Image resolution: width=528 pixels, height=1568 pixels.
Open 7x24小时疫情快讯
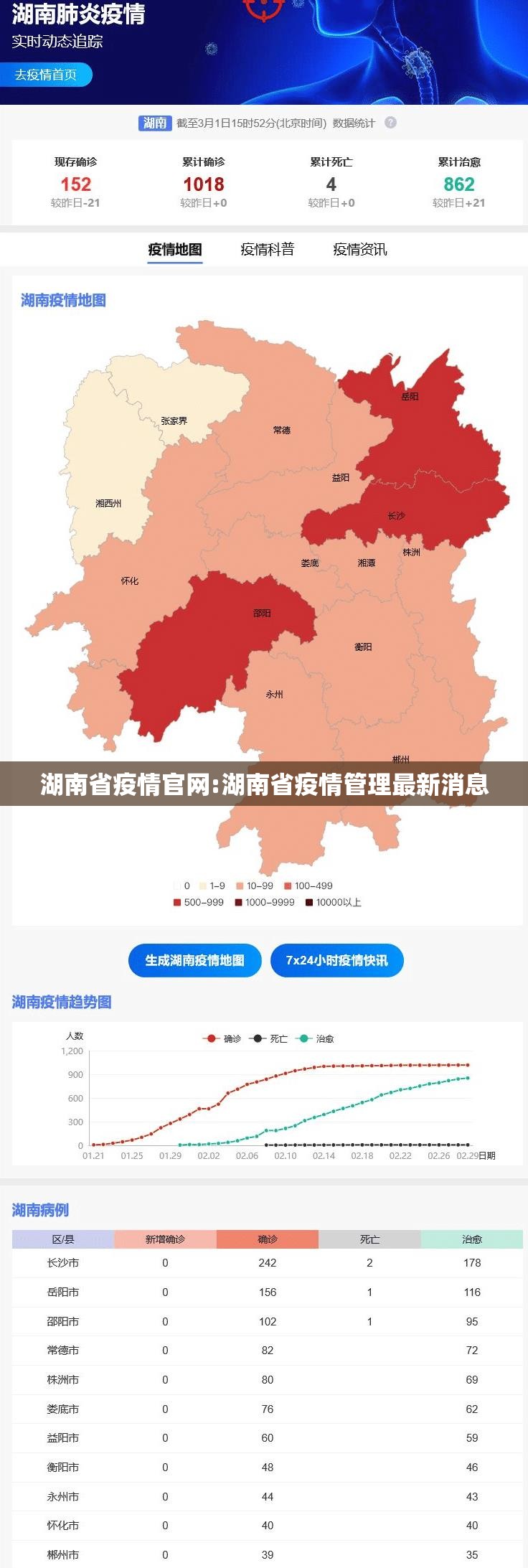(x=336, y=960)
